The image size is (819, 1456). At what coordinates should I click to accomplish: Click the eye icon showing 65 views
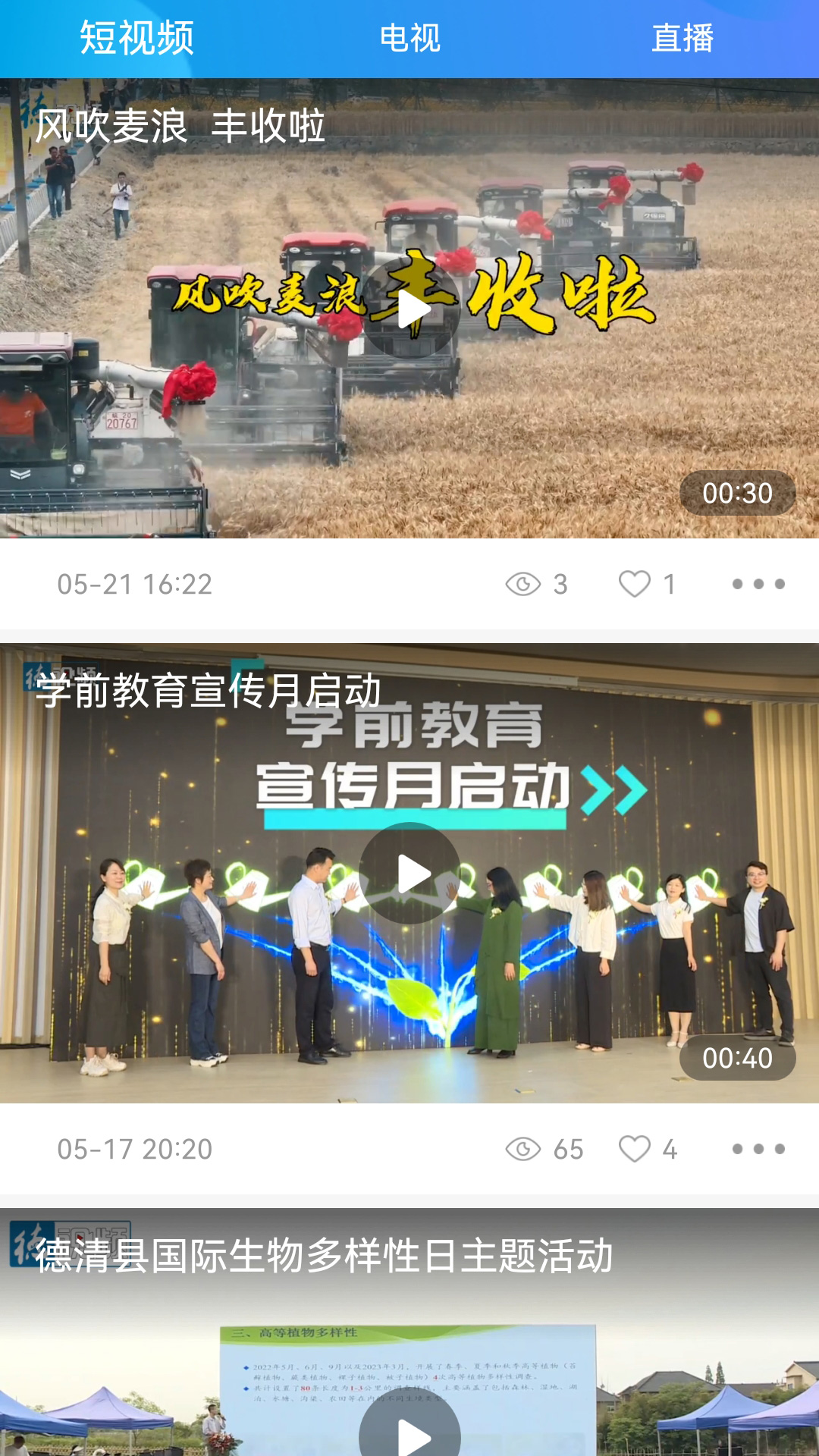point(525,1148)
